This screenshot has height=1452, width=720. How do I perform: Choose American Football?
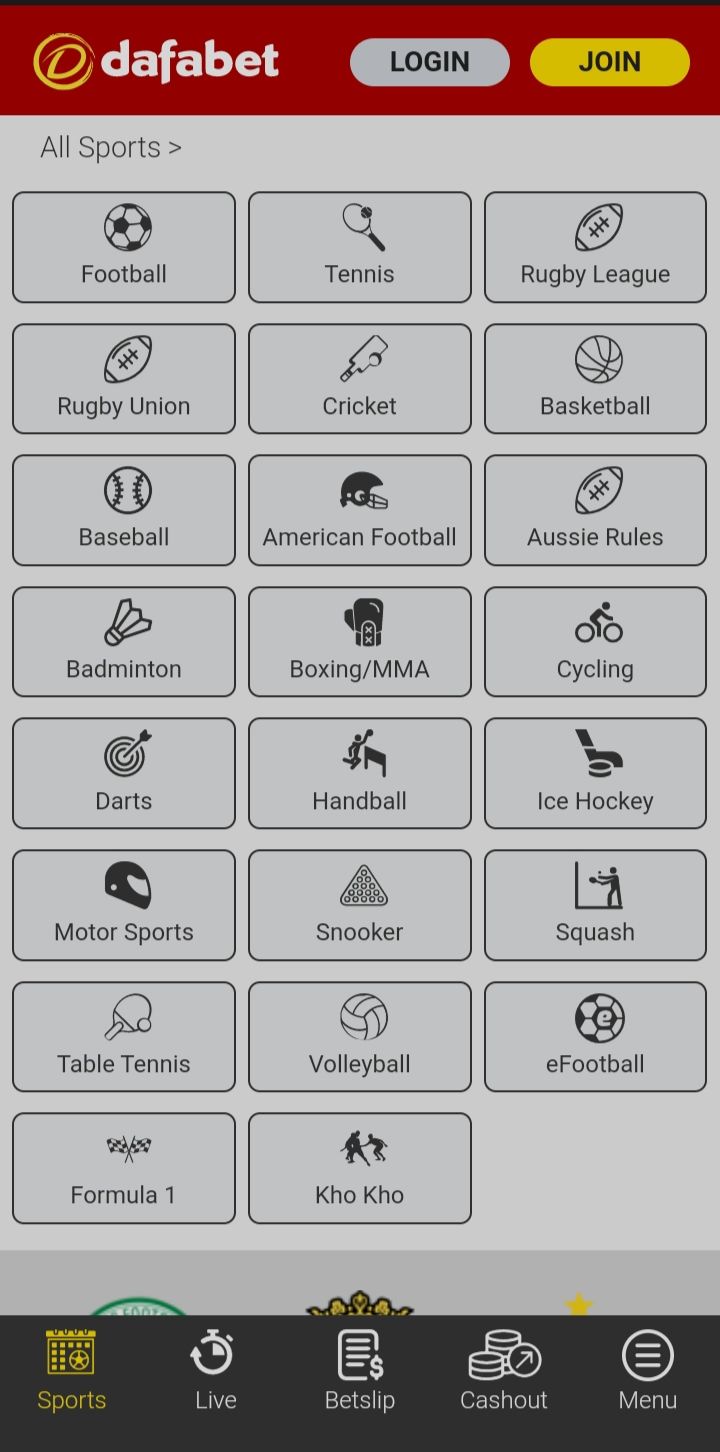pos(360,510)
